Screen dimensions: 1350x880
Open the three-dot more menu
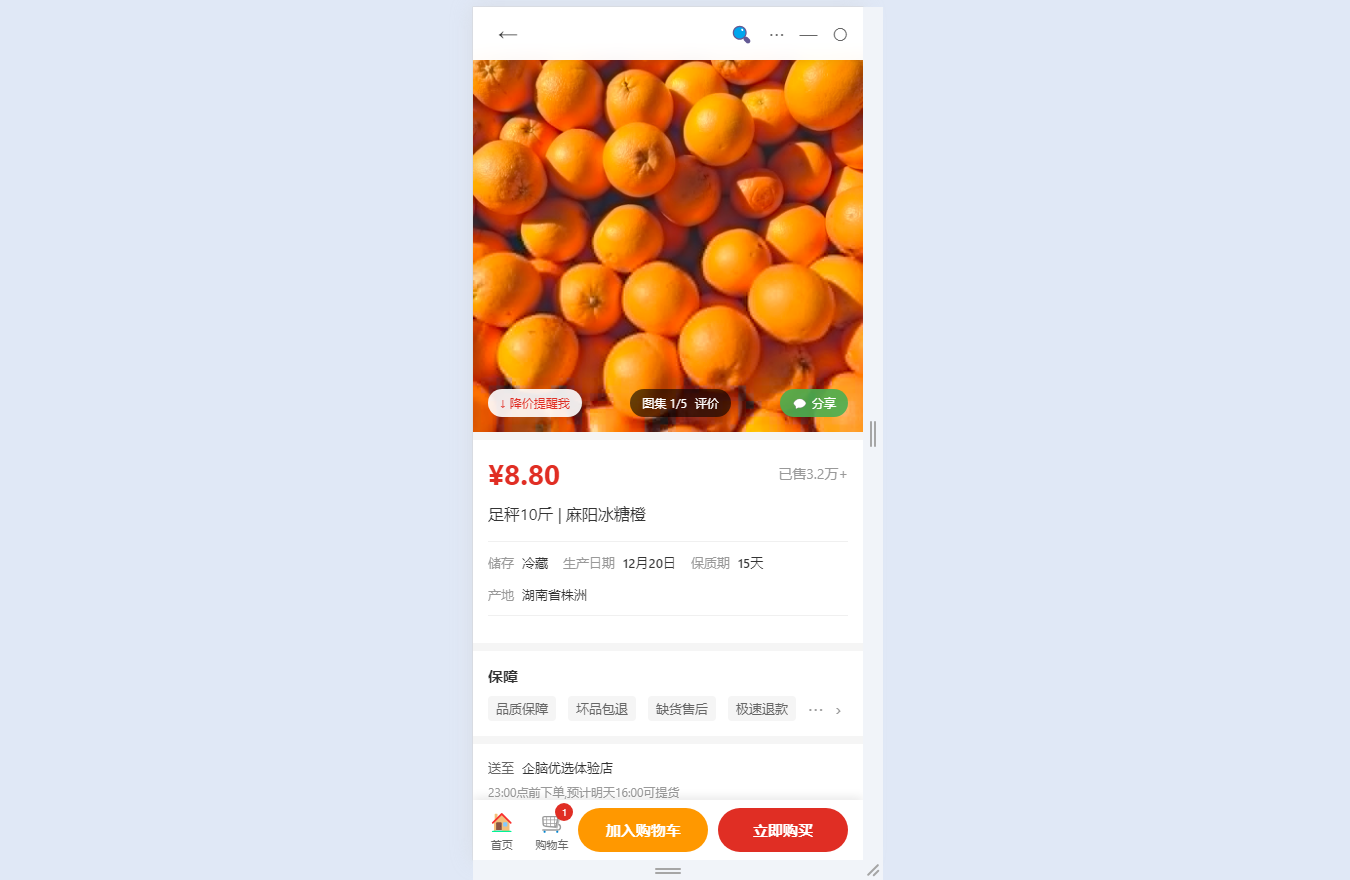point(777,35)
